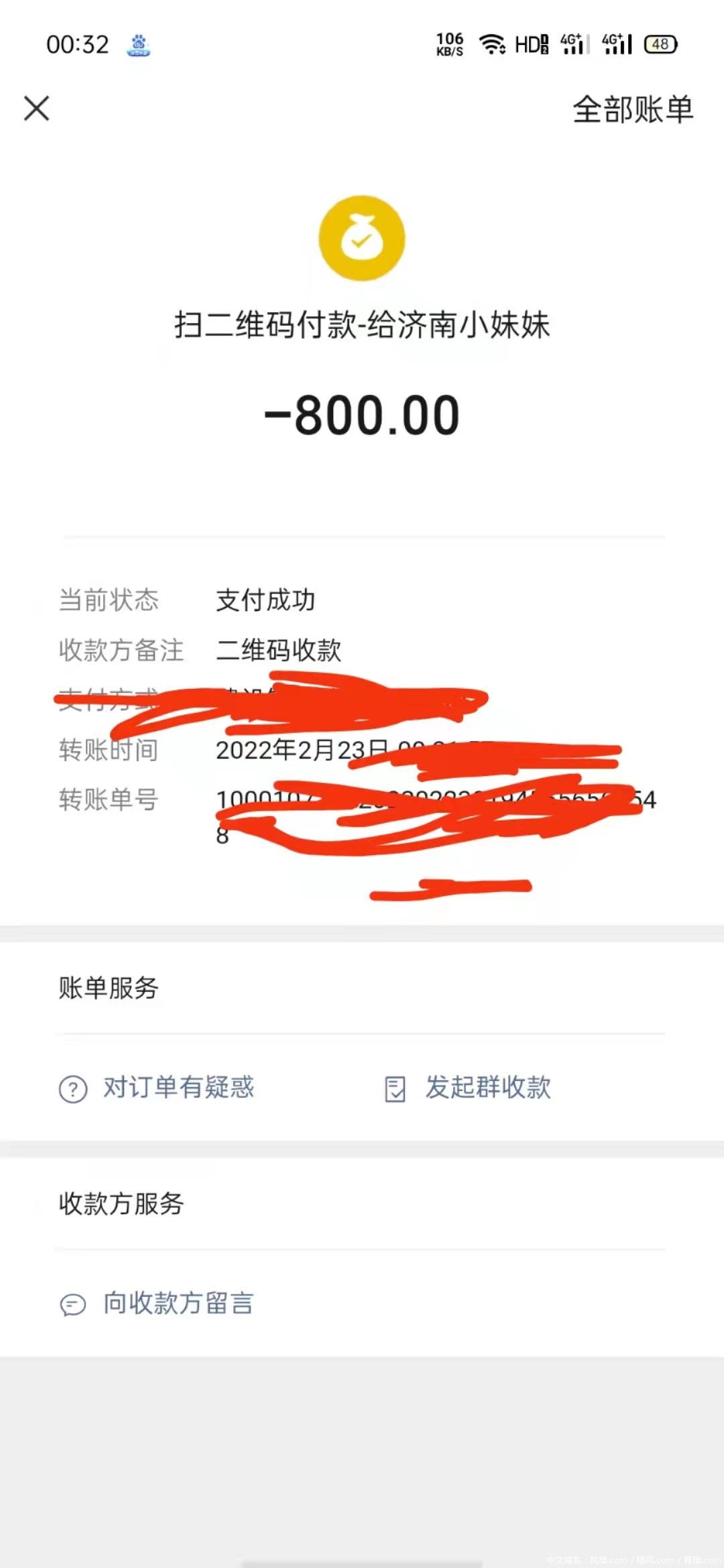Tap 对订单有疑惑 for order help
Screen dimensions: 724x1568
pos(158,1088)
